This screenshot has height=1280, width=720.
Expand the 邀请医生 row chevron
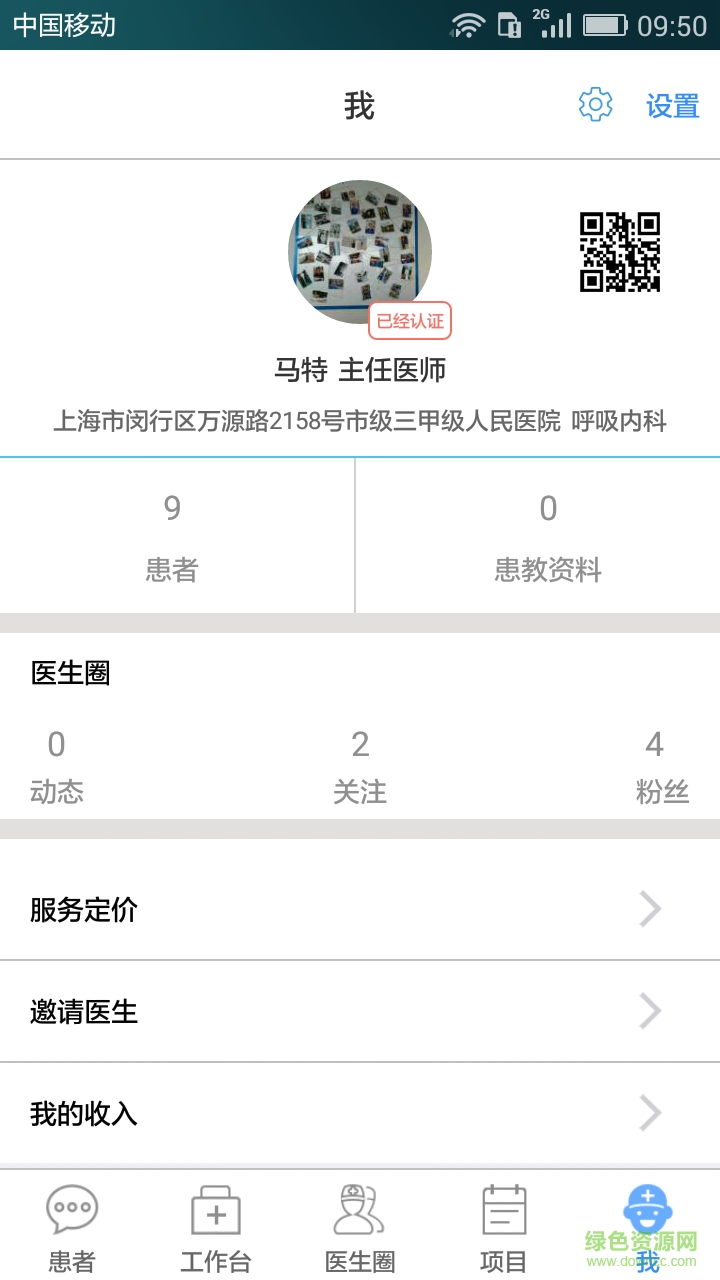point(651,1012)
